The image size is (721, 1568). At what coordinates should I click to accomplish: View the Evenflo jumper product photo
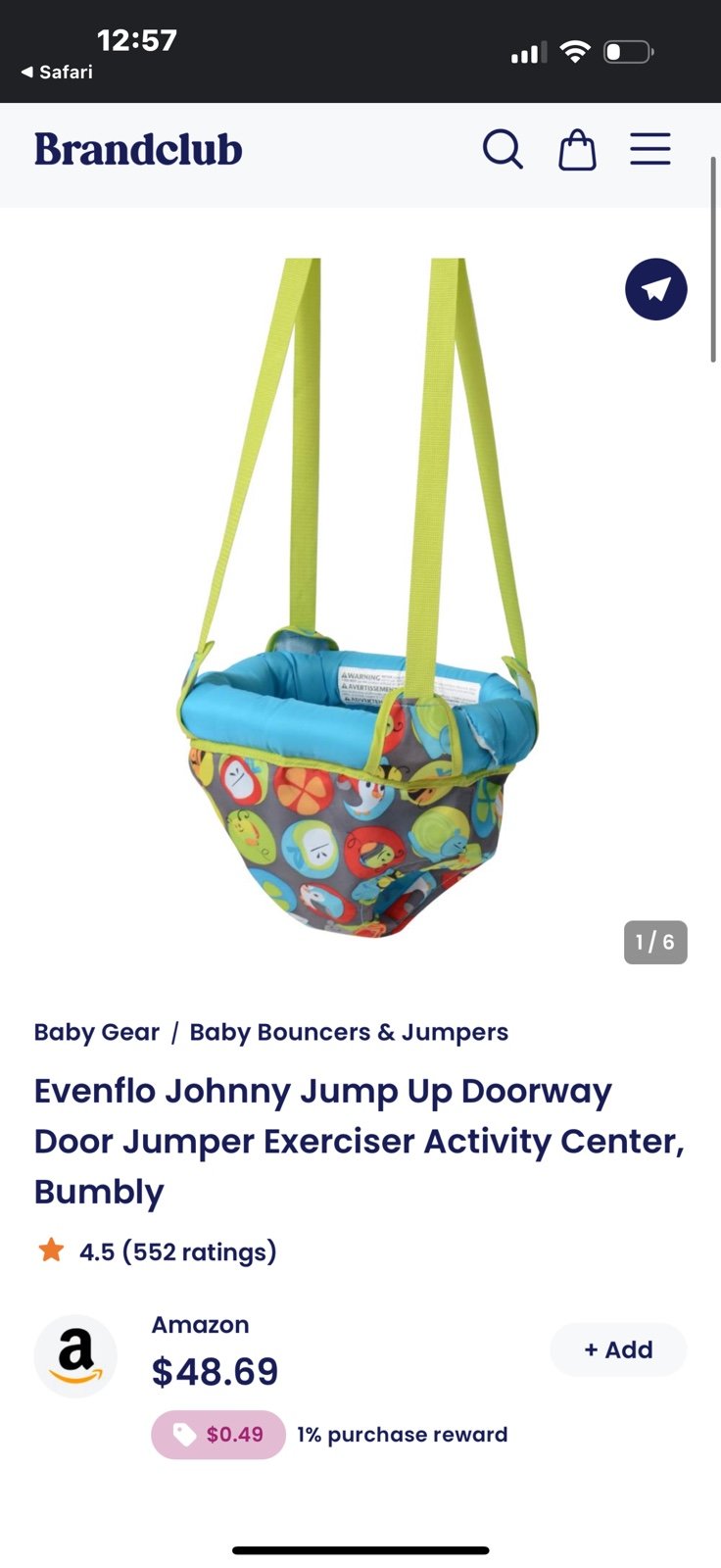(x=359, y=598)
